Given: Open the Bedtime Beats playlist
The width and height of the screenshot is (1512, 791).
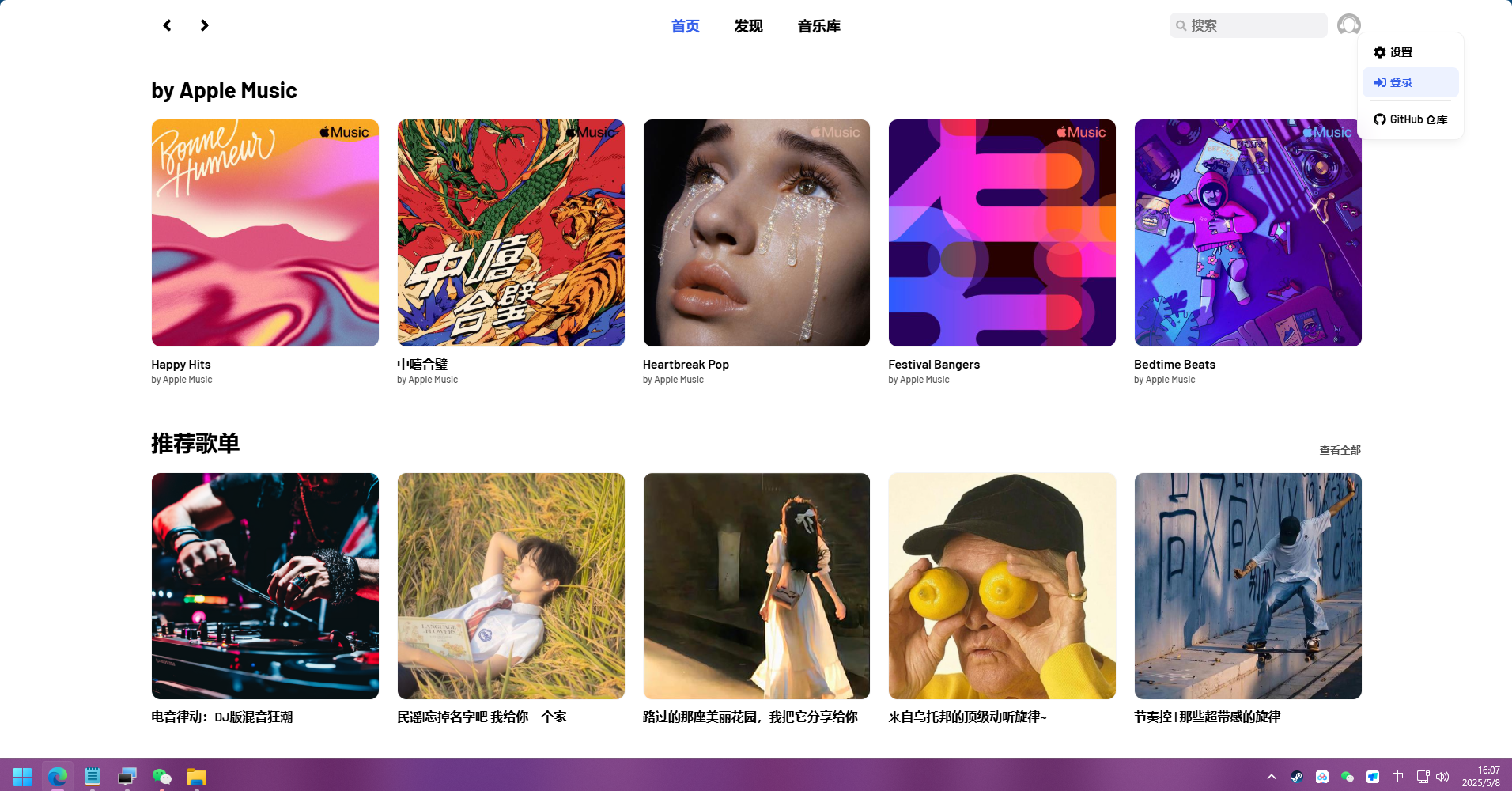Looking at the screenshot, I should pos(1248,233).
